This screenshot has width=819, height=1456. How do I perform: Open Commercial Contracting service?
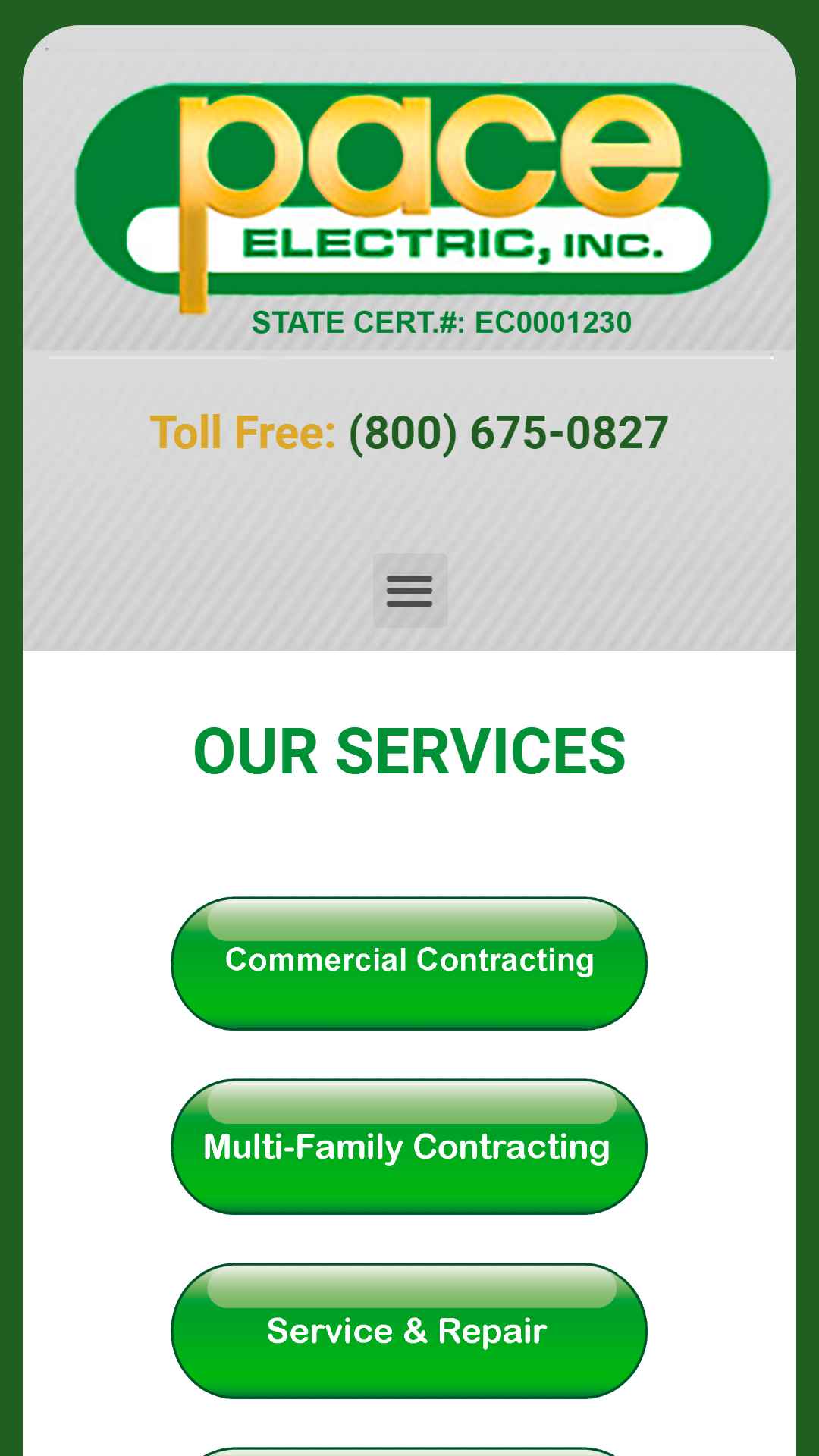[409, 963]
